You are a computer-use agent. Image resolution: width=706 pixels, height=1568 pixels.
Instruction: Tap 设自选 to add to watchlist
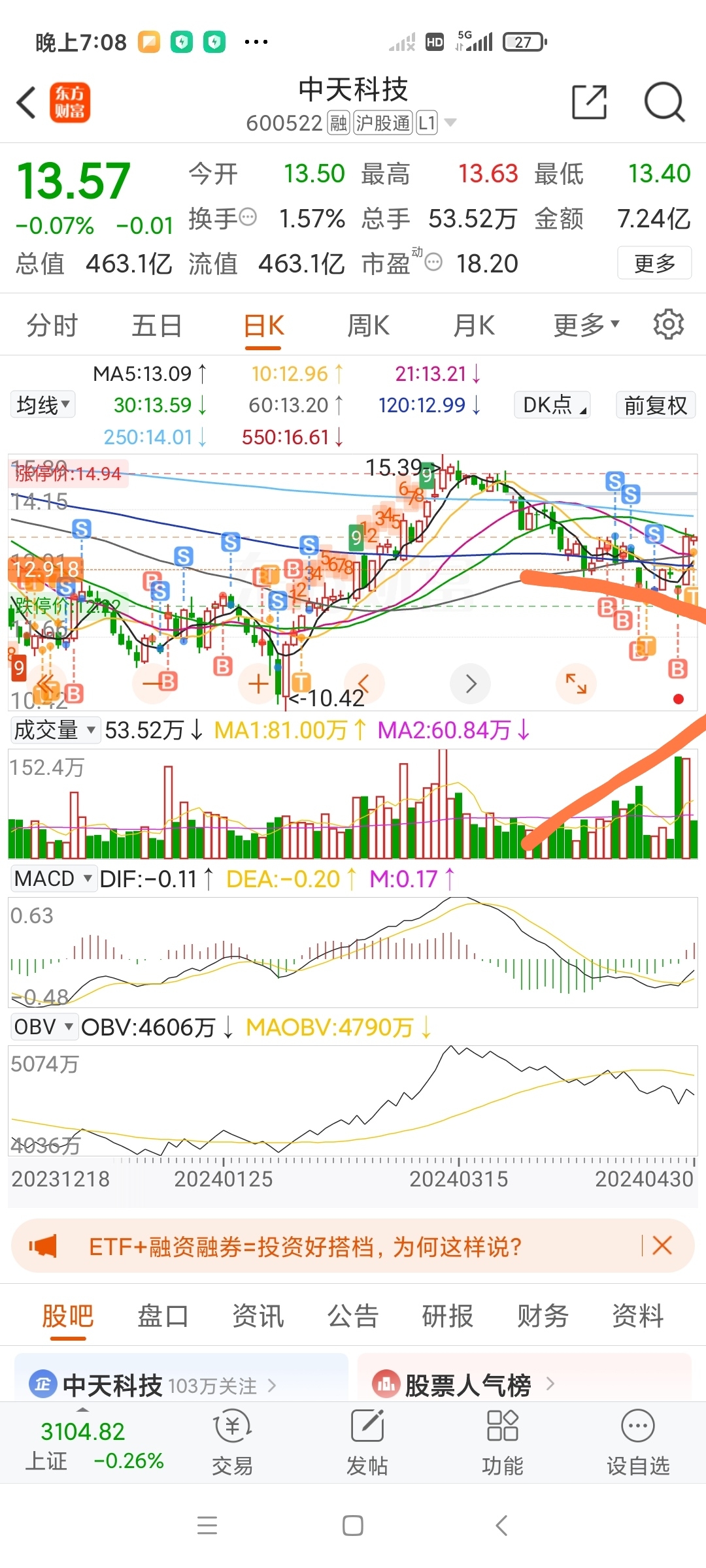click(638, 1444)
